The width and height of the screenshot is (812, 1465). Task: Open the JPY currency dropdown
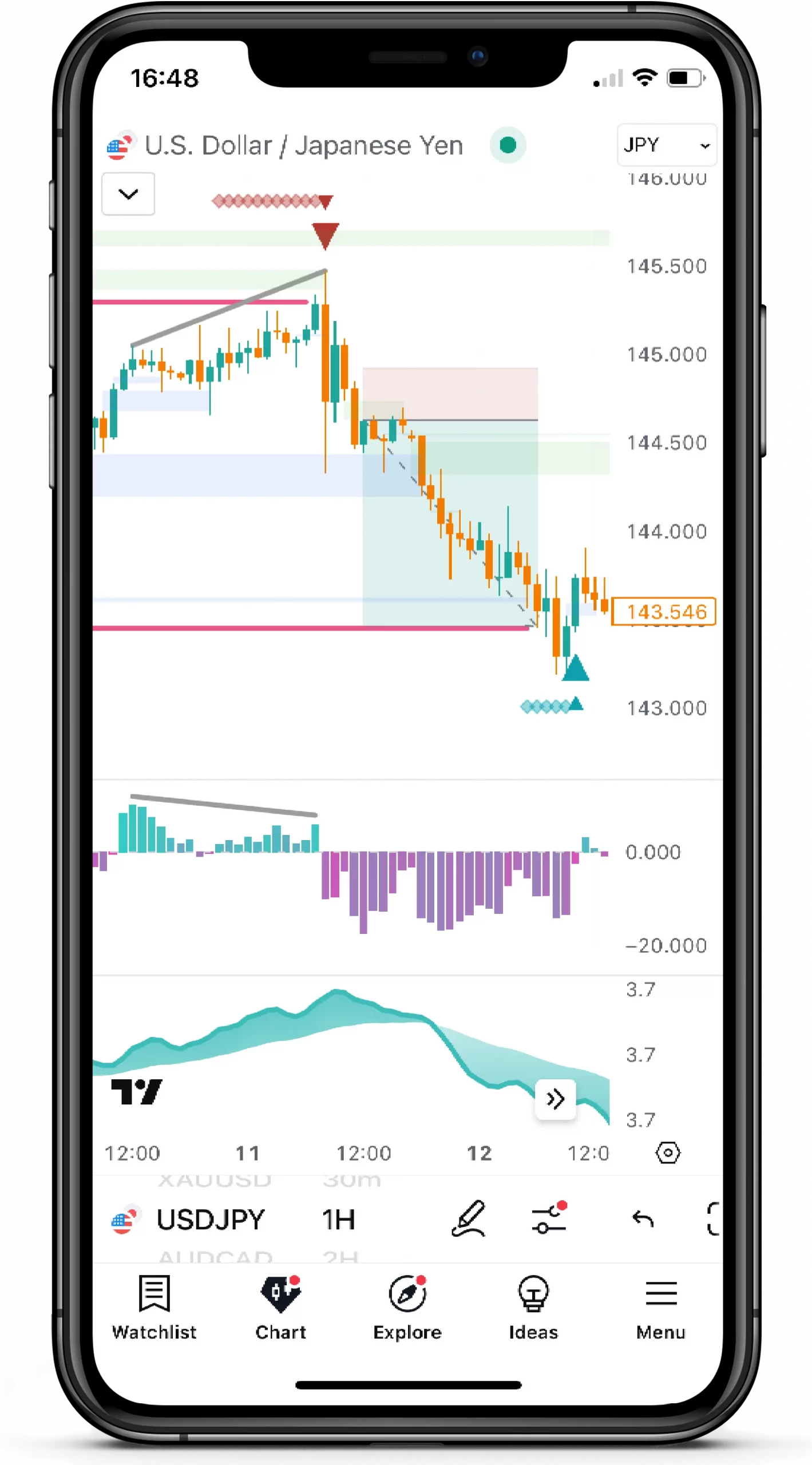coord(666,145)
